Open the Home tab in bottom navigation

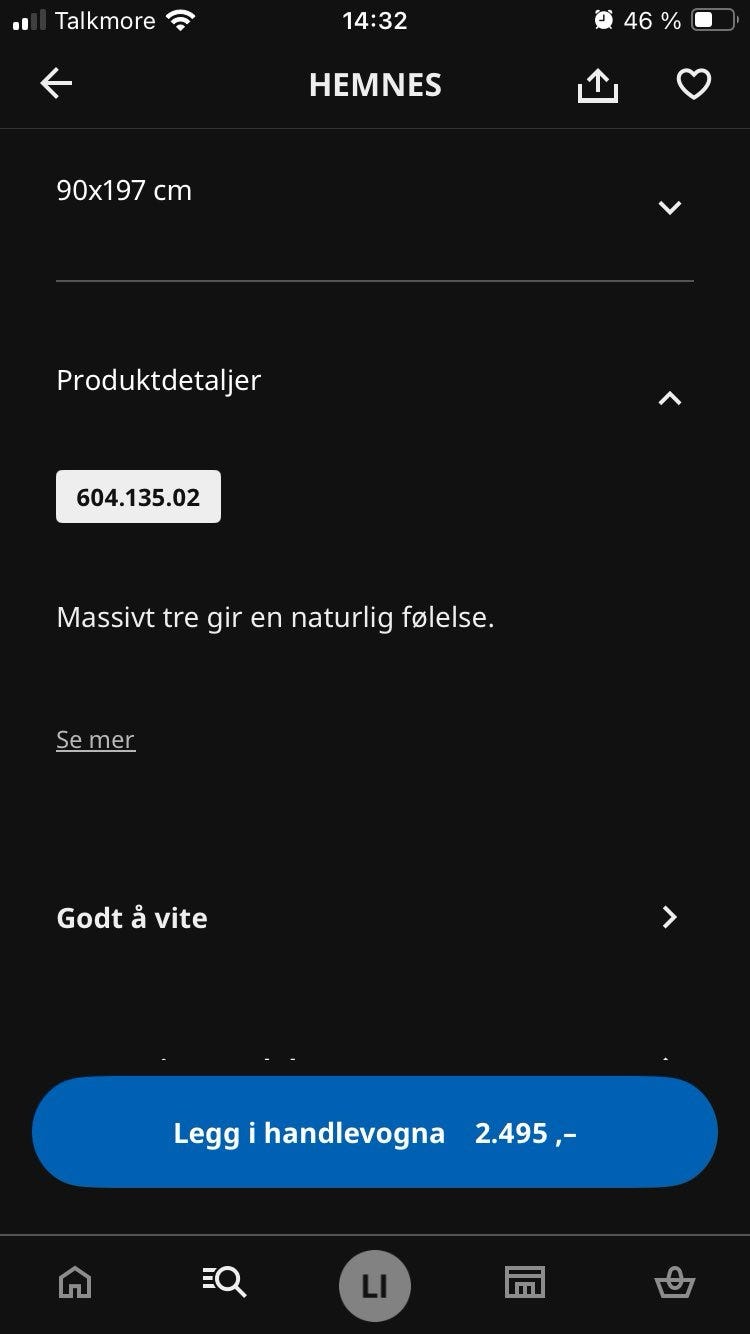(75, 1283)
